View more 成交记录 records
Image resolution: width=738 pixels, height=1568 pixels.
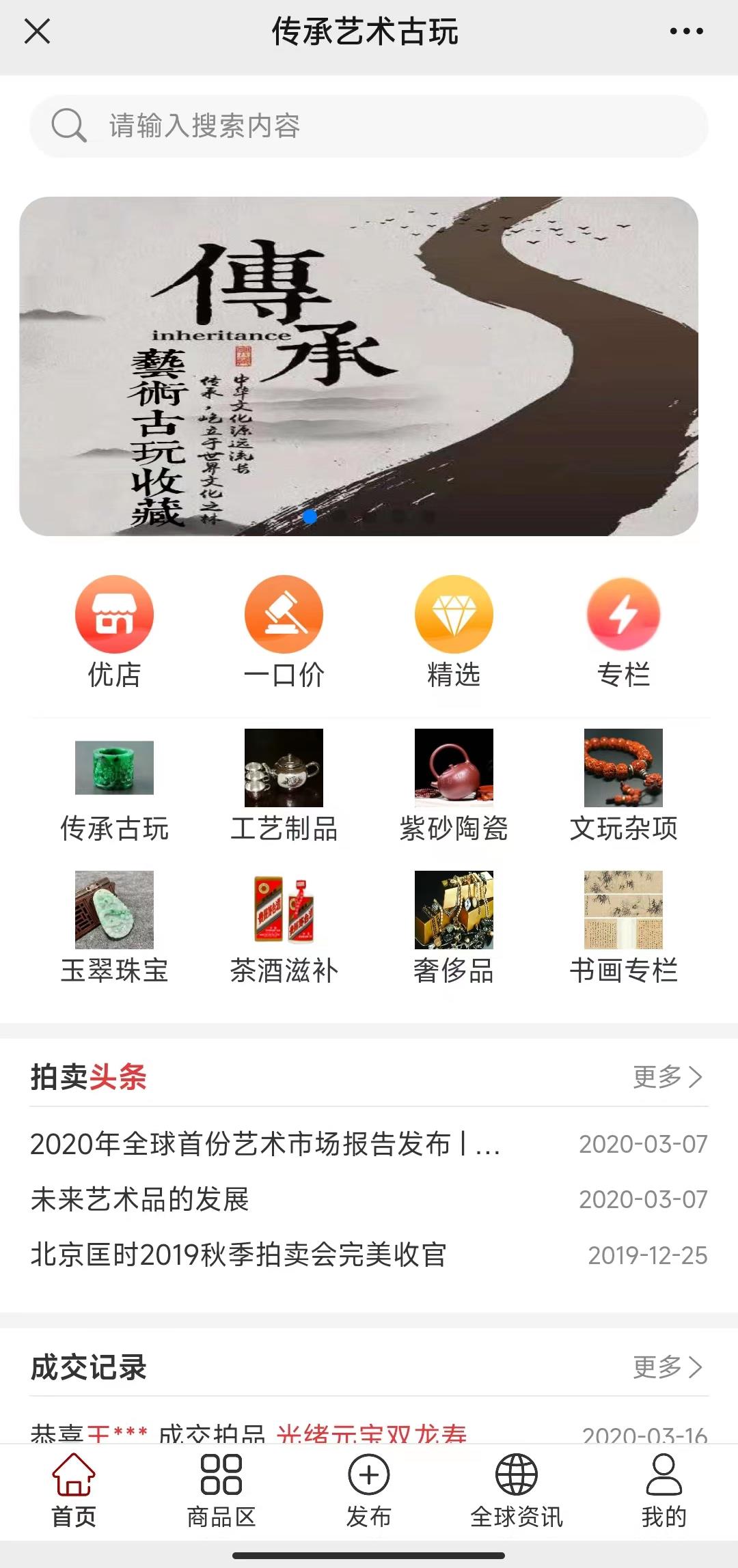[x=667, y=1367]
